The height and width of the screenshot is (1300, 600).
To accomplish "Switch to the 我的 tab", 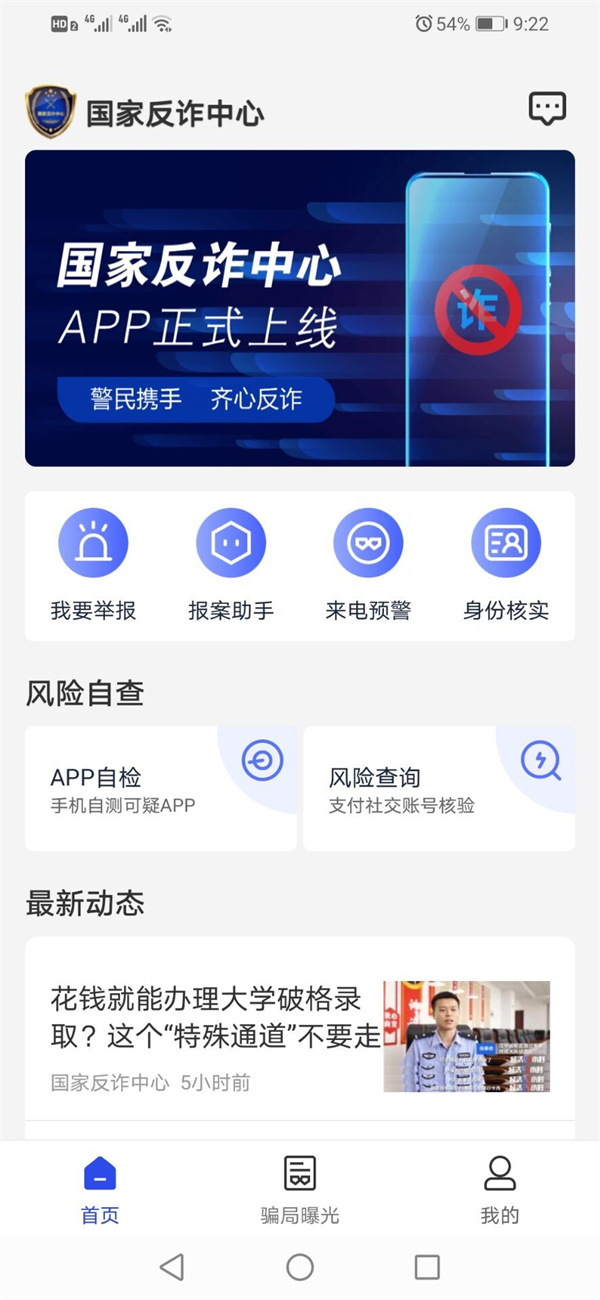I will [x=500, y=1190].
